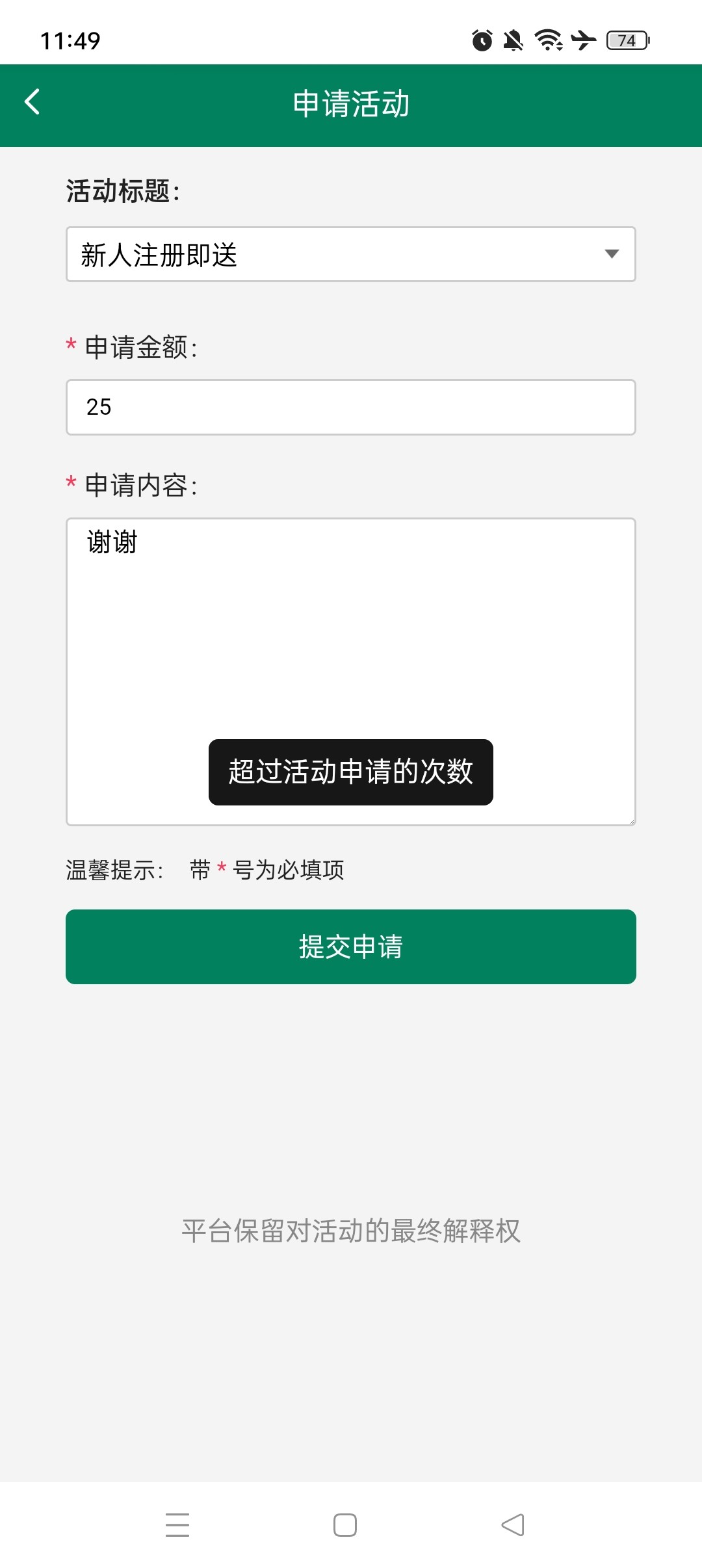Viewport: 702px width, 1568px height.
Task: Tap the home navigation icon
Action: [346, 1524]
